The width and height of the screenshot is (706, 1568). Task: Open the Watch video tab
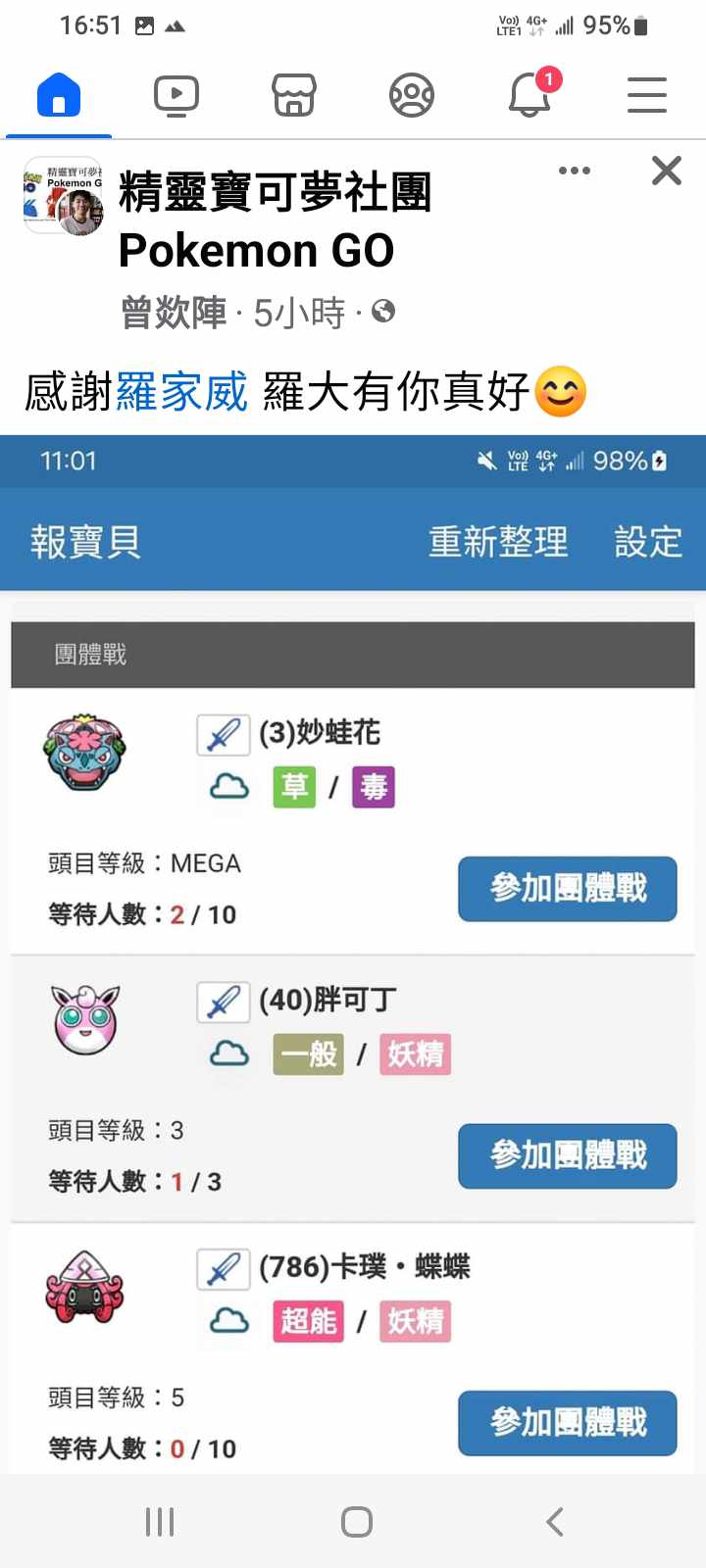(x=176, y=96)
